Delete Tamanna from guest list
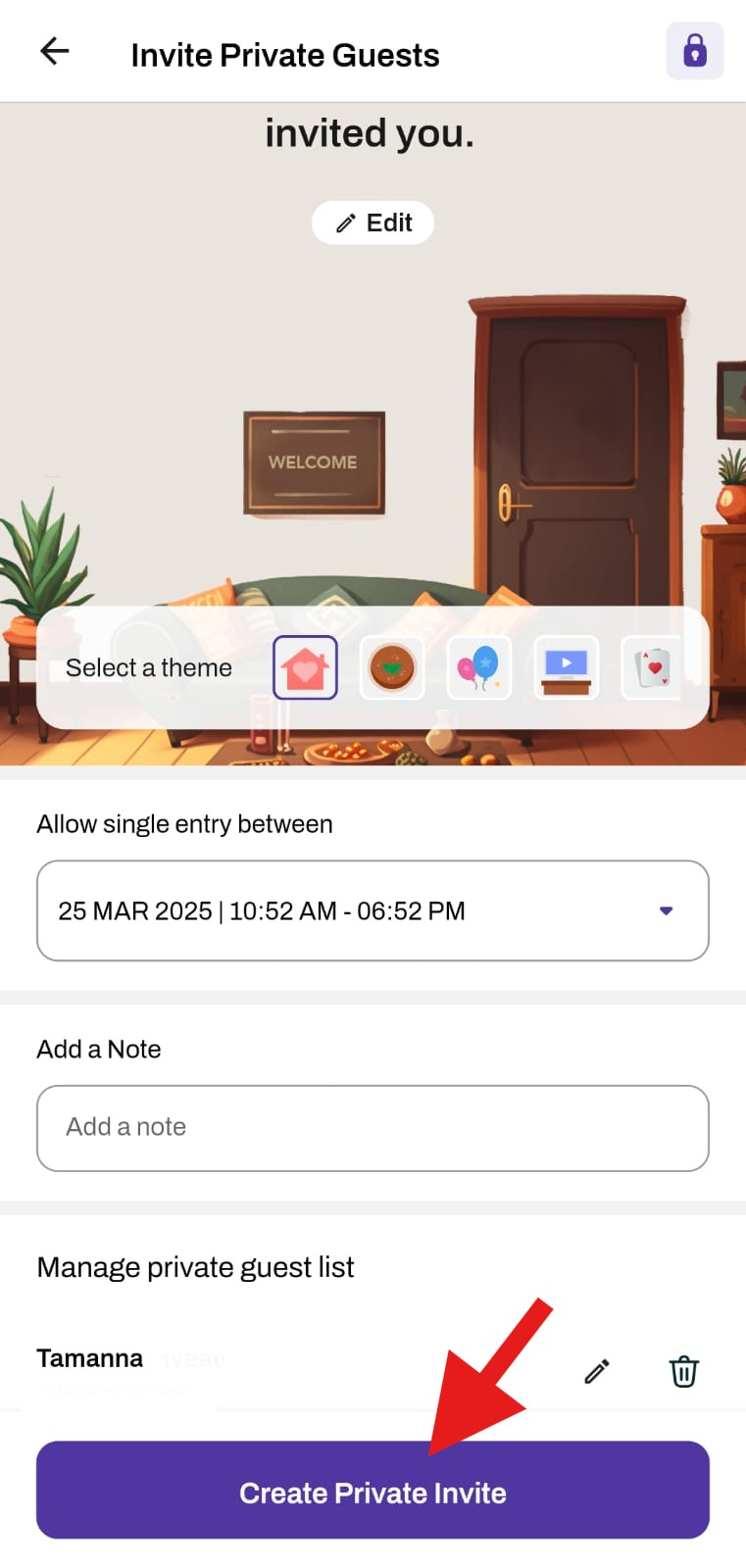This screenshot has height=1568, width=746. pyautogui.click(x=683, y=1371)
